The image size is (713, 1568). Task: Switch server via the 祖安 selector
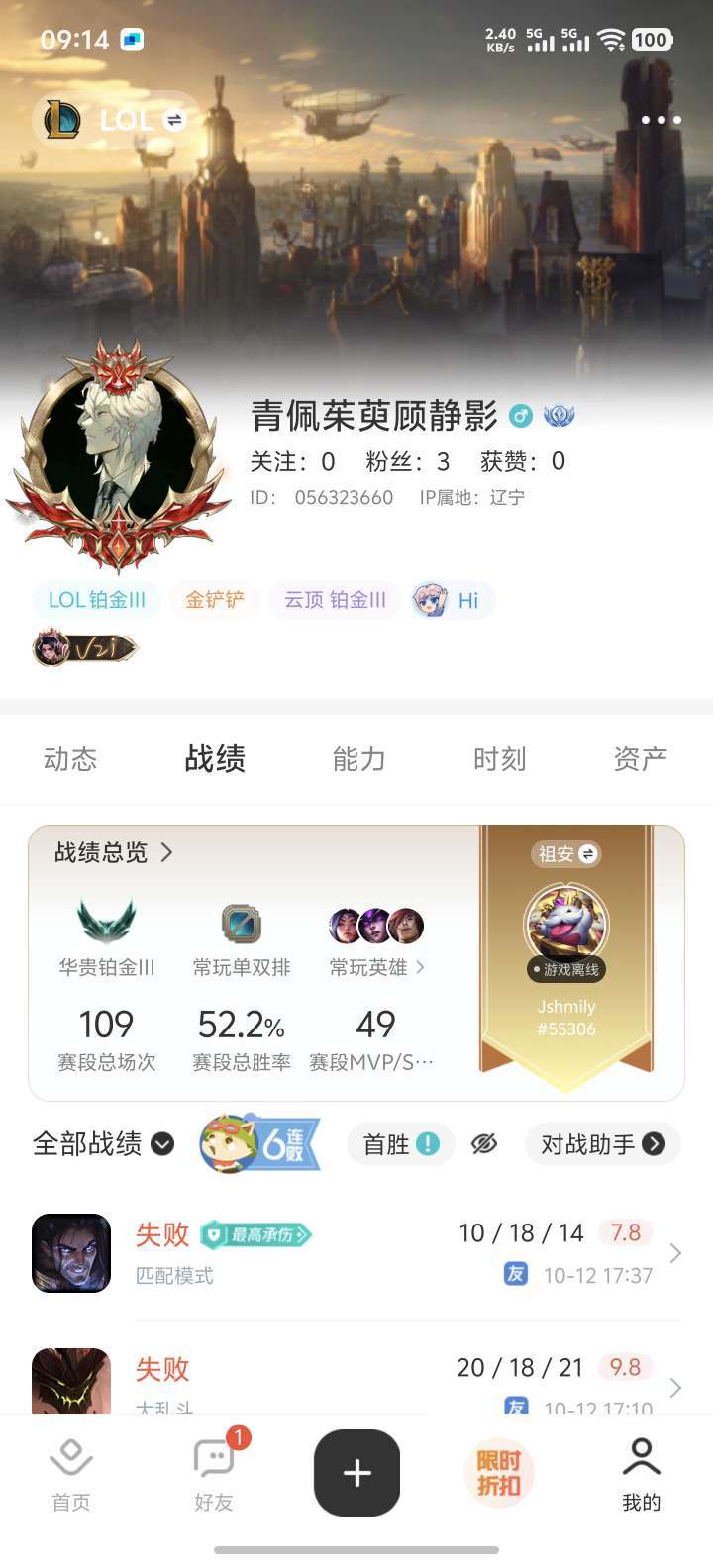pyautogui.click(x=566, y=854)
